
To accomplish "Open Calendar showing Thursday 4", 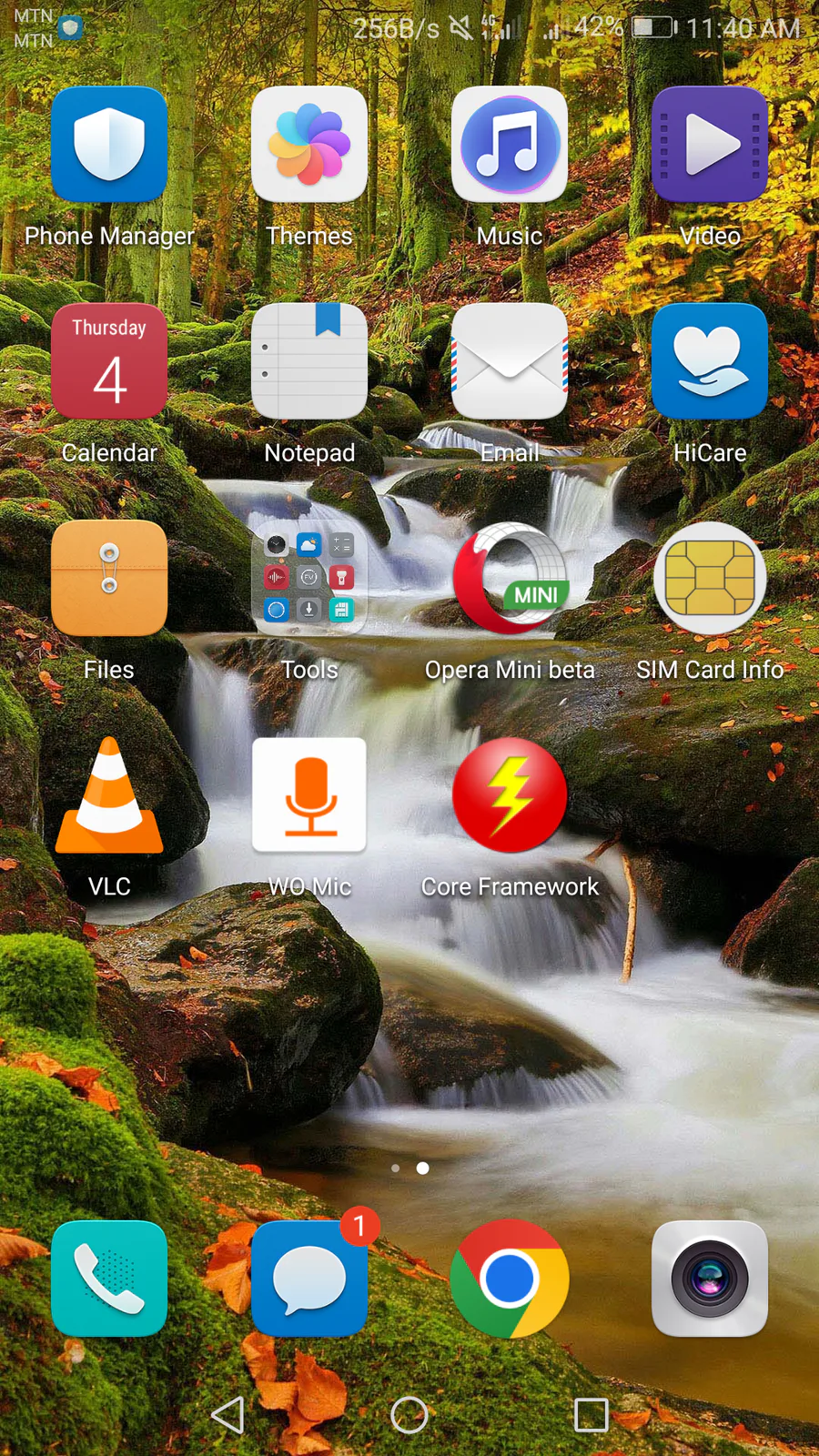I will [x=109, y=361].
